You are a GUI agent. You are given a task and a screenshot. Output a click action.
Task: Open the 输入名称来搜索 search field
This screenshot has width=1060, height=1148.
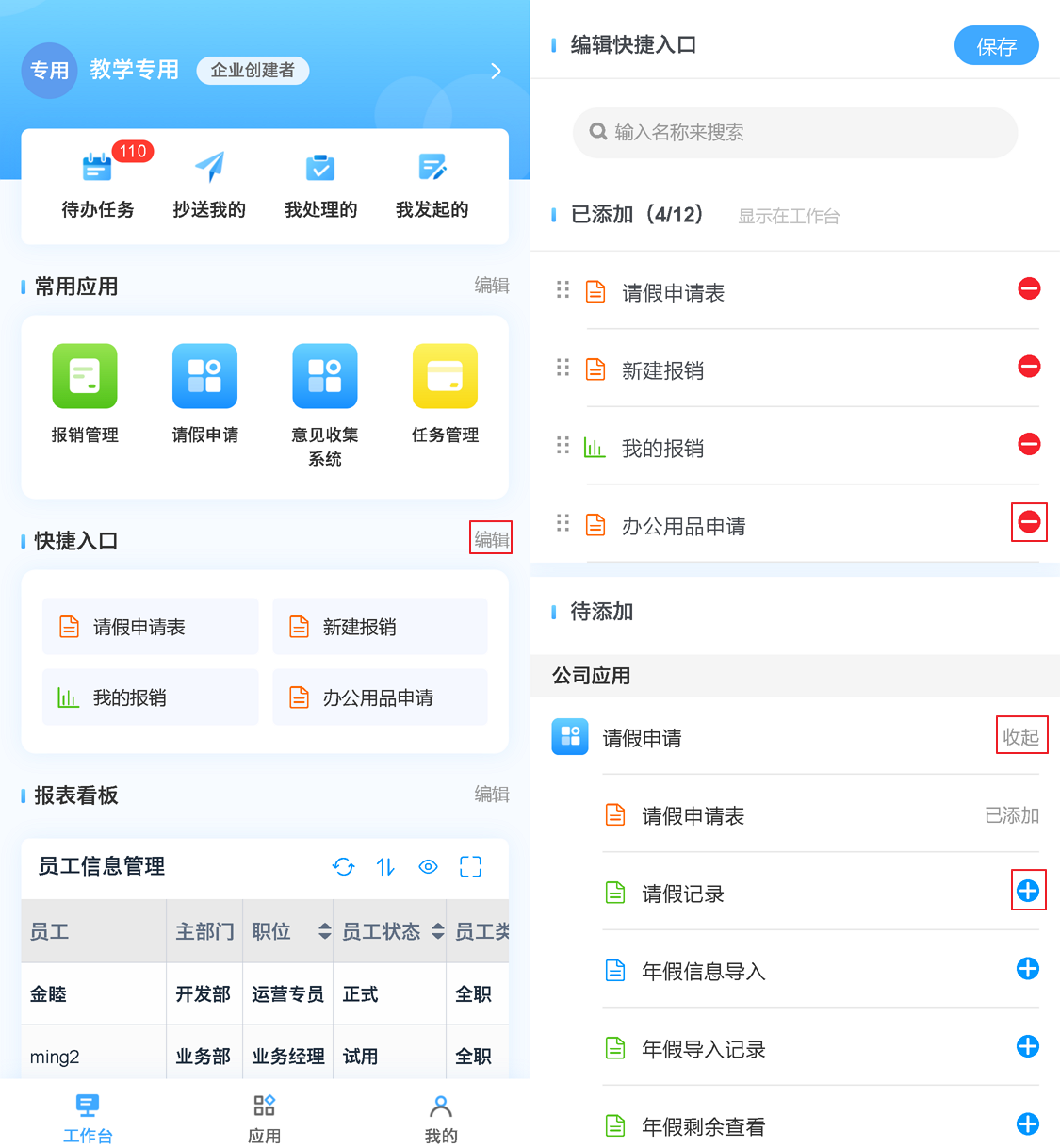(794, 133)
